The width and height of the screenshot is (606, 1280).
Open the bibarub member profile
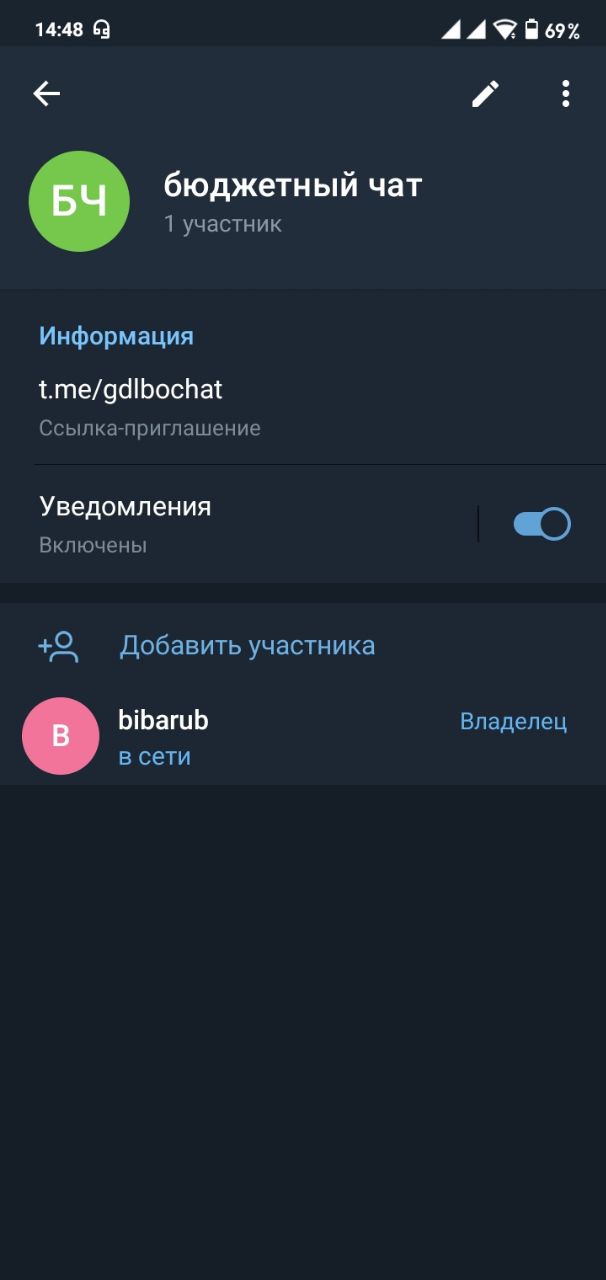coord(303,736)
